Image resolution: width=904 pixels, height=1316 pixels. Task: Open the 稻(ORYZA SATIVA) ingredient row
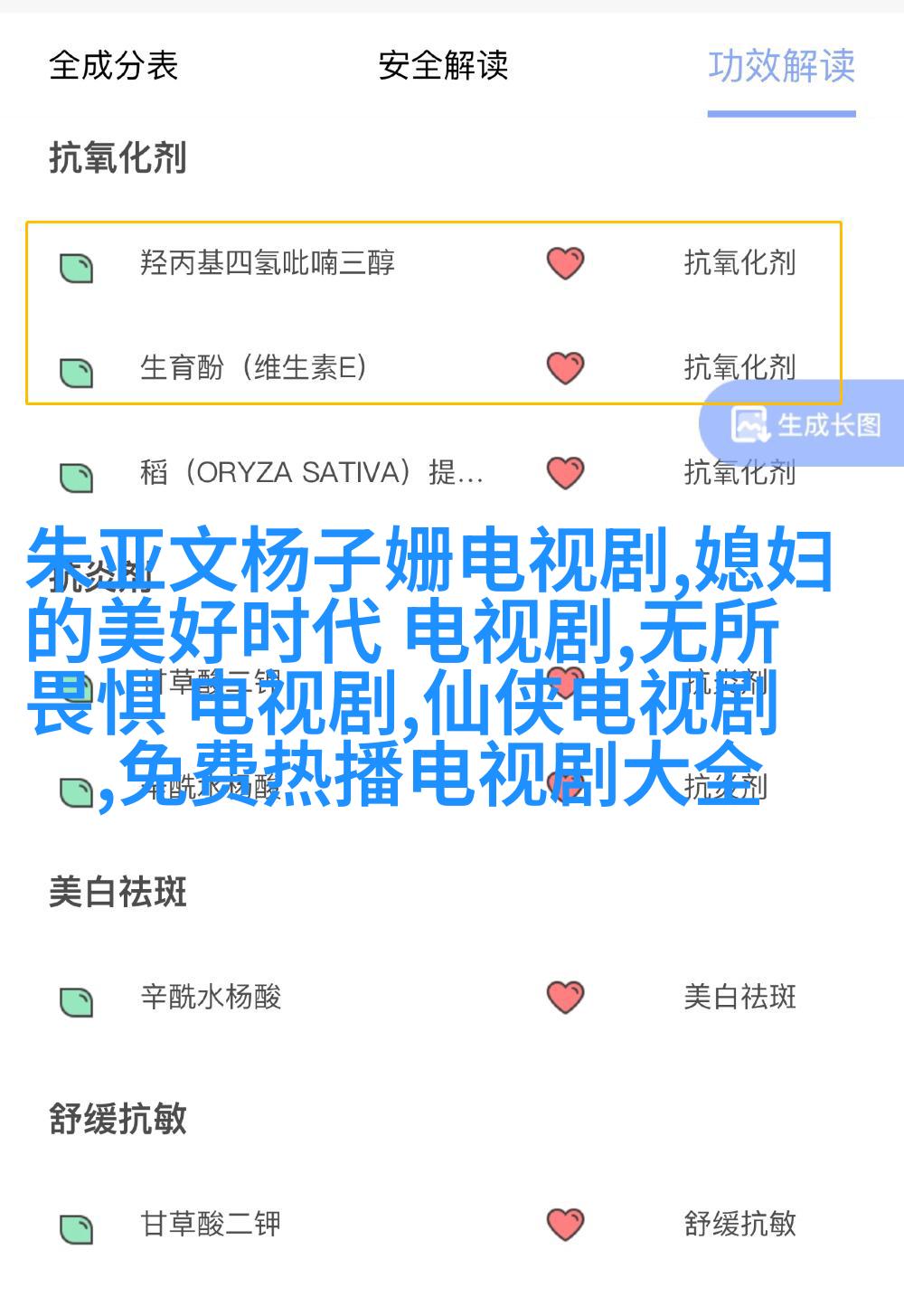tap(311, 472)
